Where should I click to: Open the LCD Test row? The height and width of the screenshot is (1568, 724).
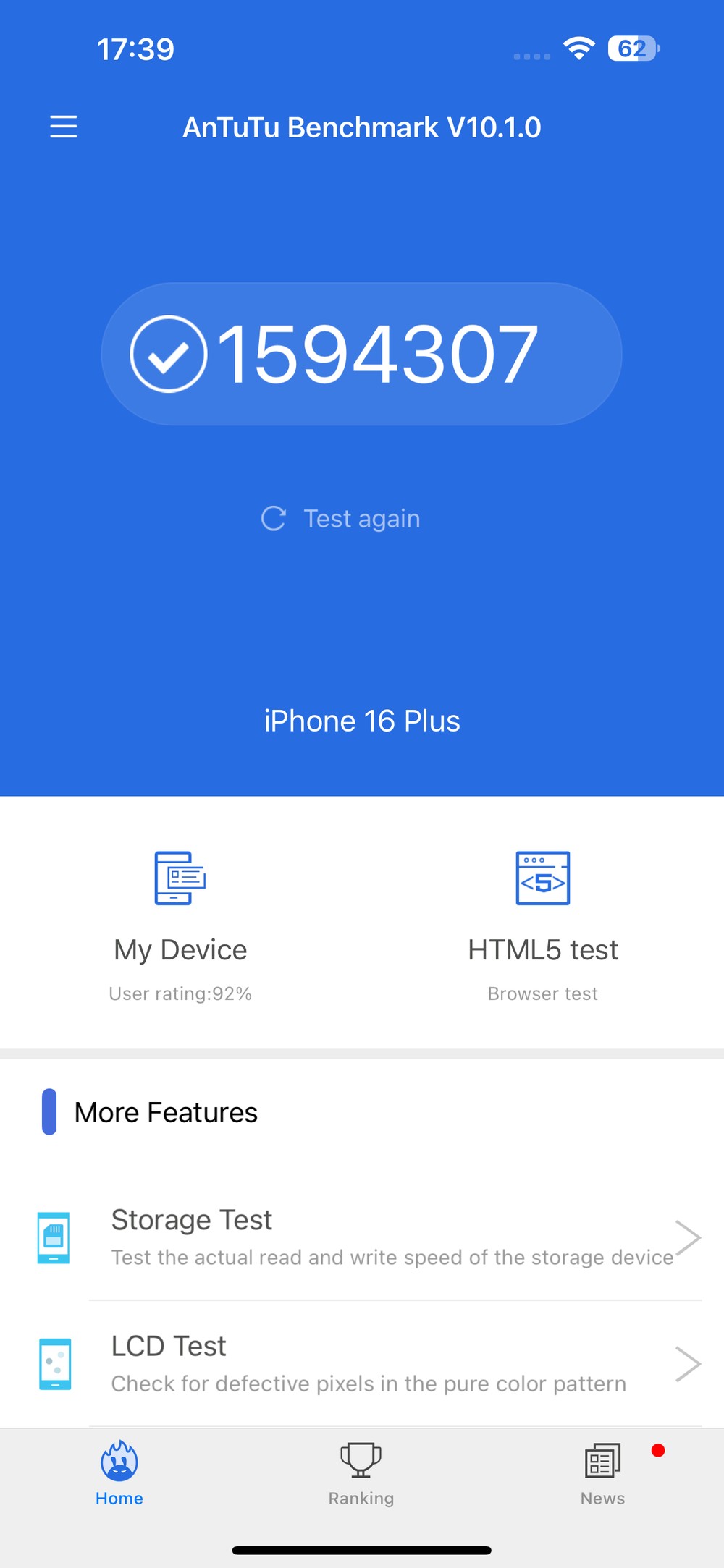click(x=362, y=1364)
